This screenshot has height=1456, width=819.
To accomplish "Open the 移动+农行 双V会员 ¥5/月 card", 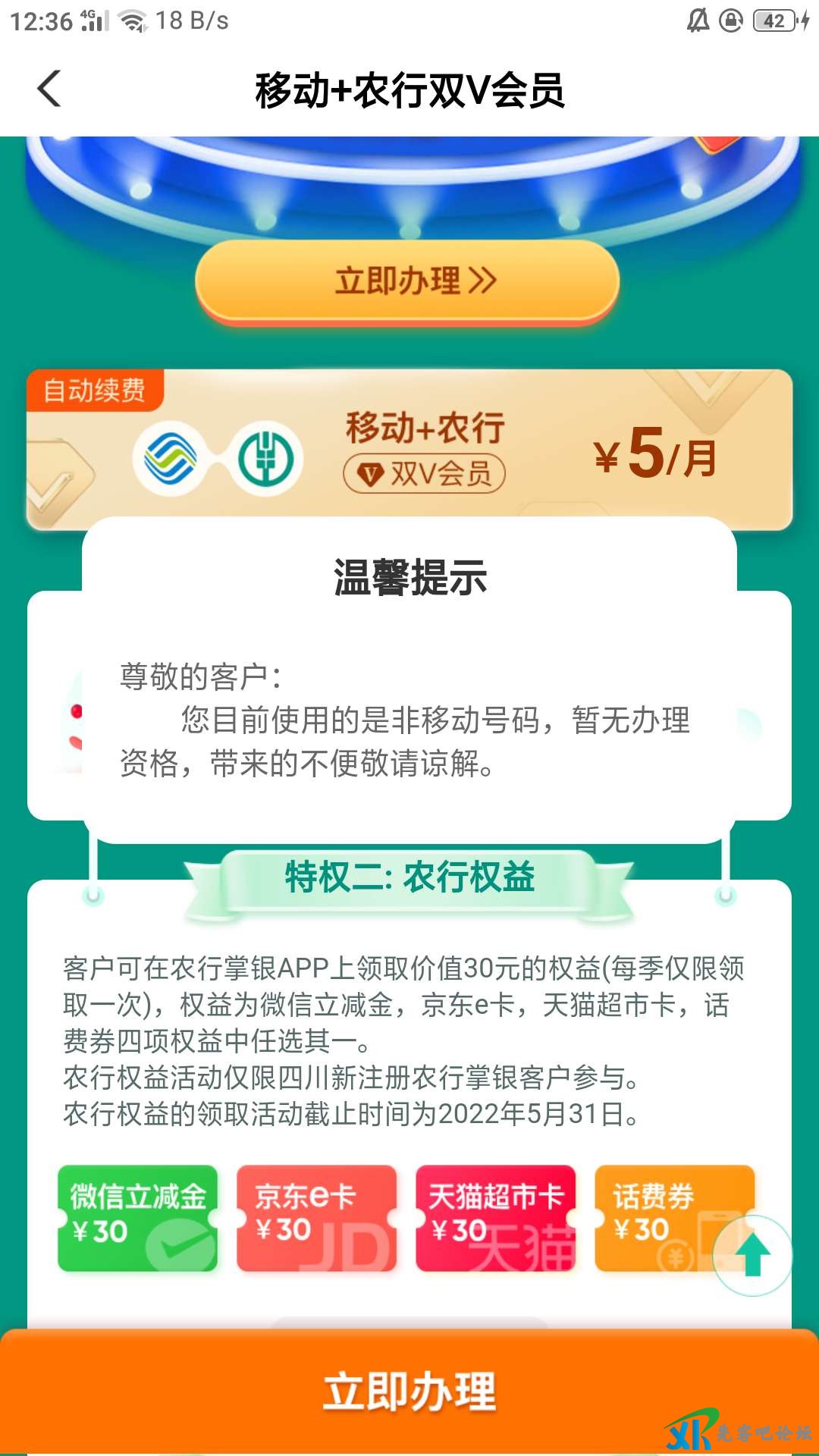I will pos(409,450).
